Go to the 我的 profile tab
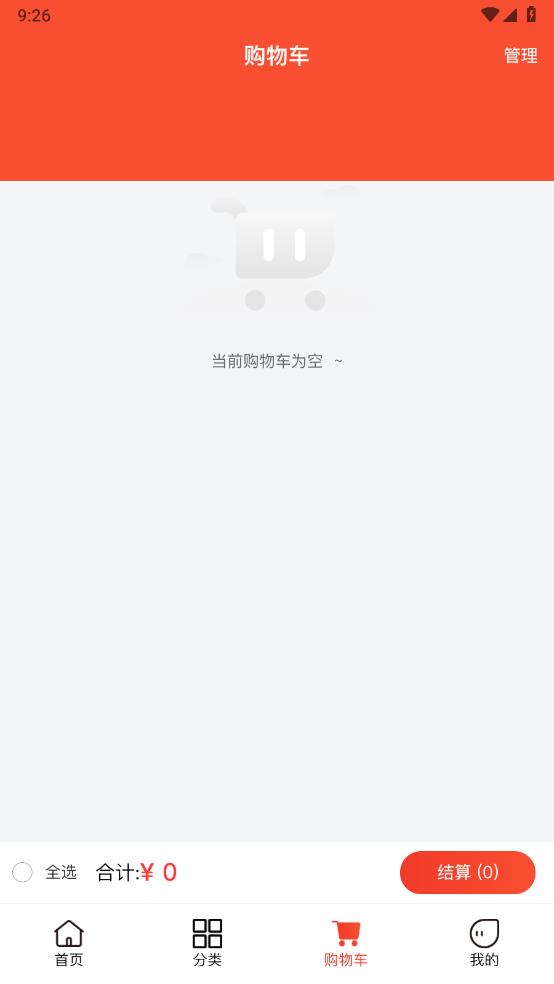Screen dimensions: 554x984 click(484, 943)
